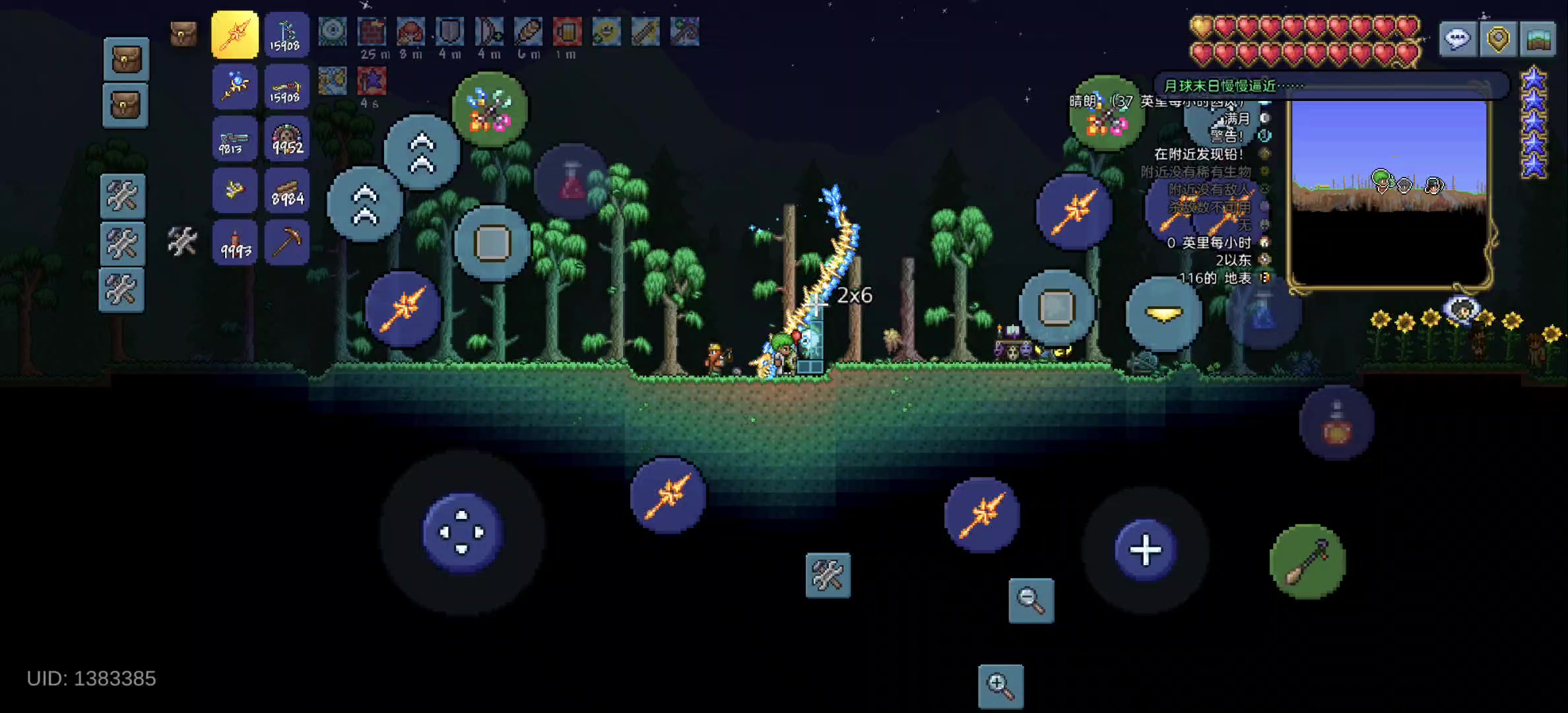Use the orange buff potion button

tap(1336, 423)
